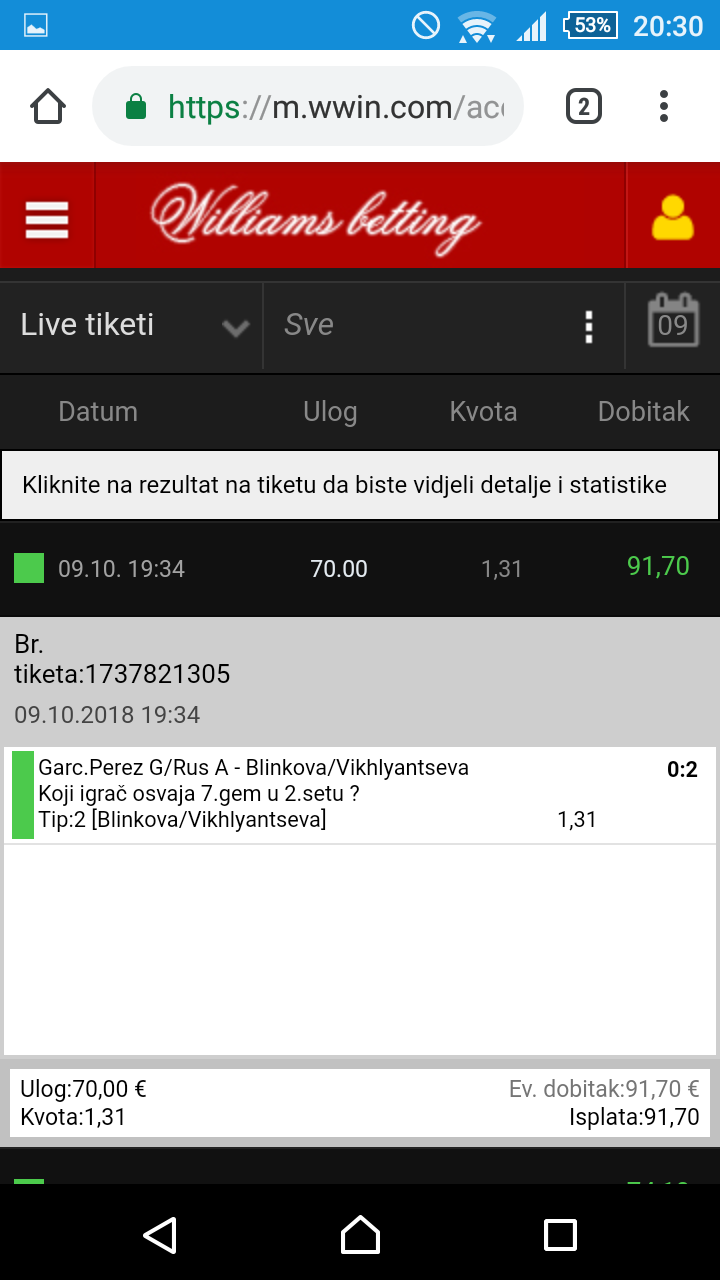This screenshot has height=1280, width=720.
Task: Open the user account icon
Action: [x=673, y=216]
